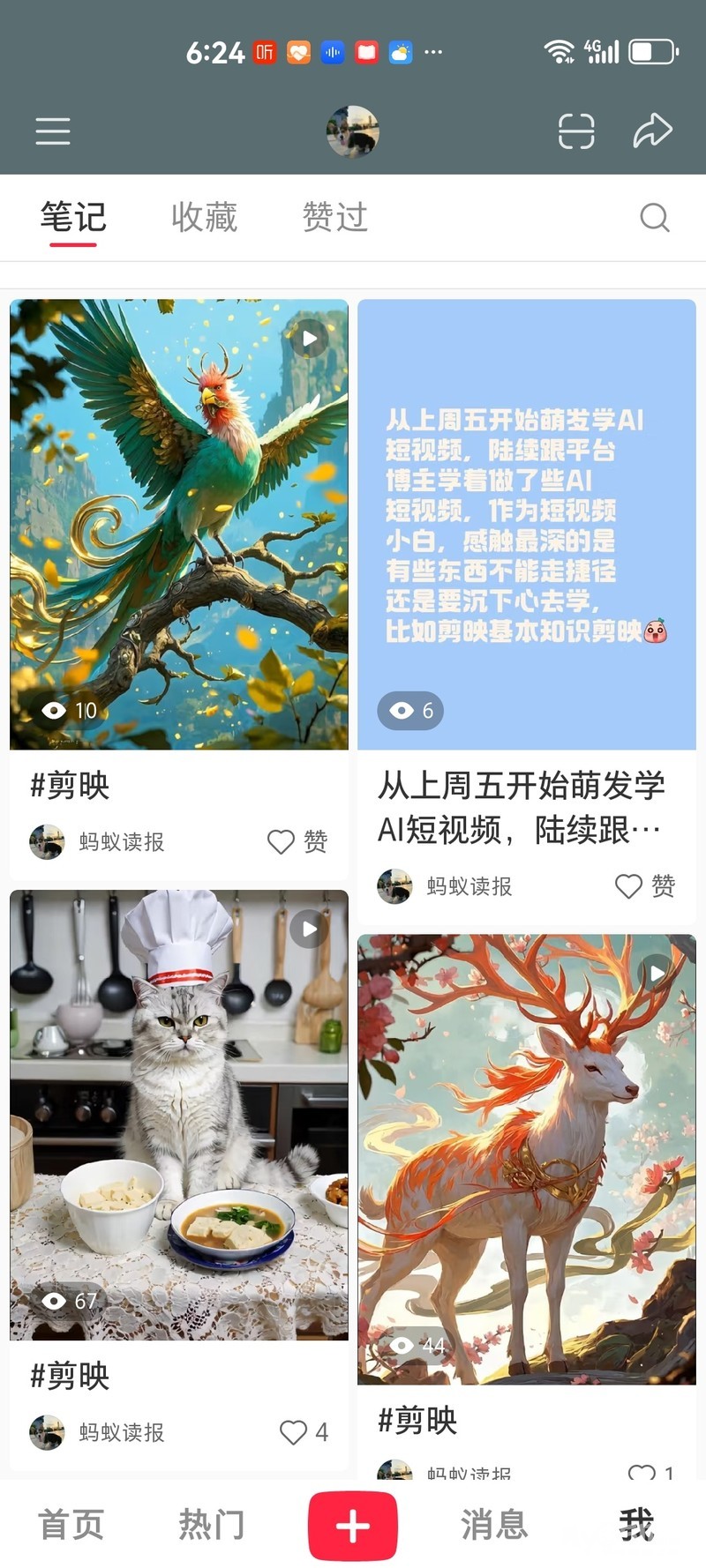The image size is (706, 1568).
Task: Search within notes
Action: 654,217
